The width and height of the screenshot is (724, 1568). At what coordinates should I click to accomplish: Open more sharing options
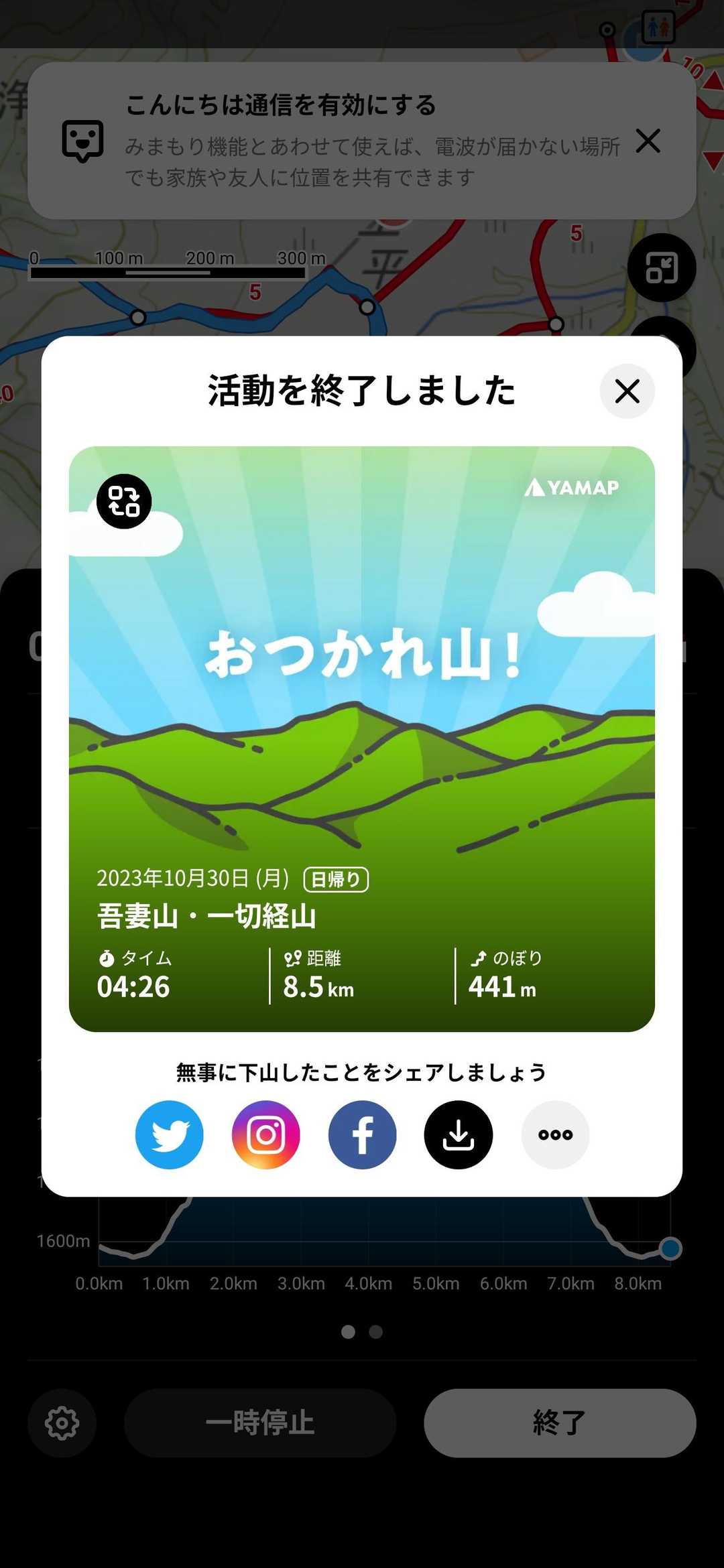555,1134
